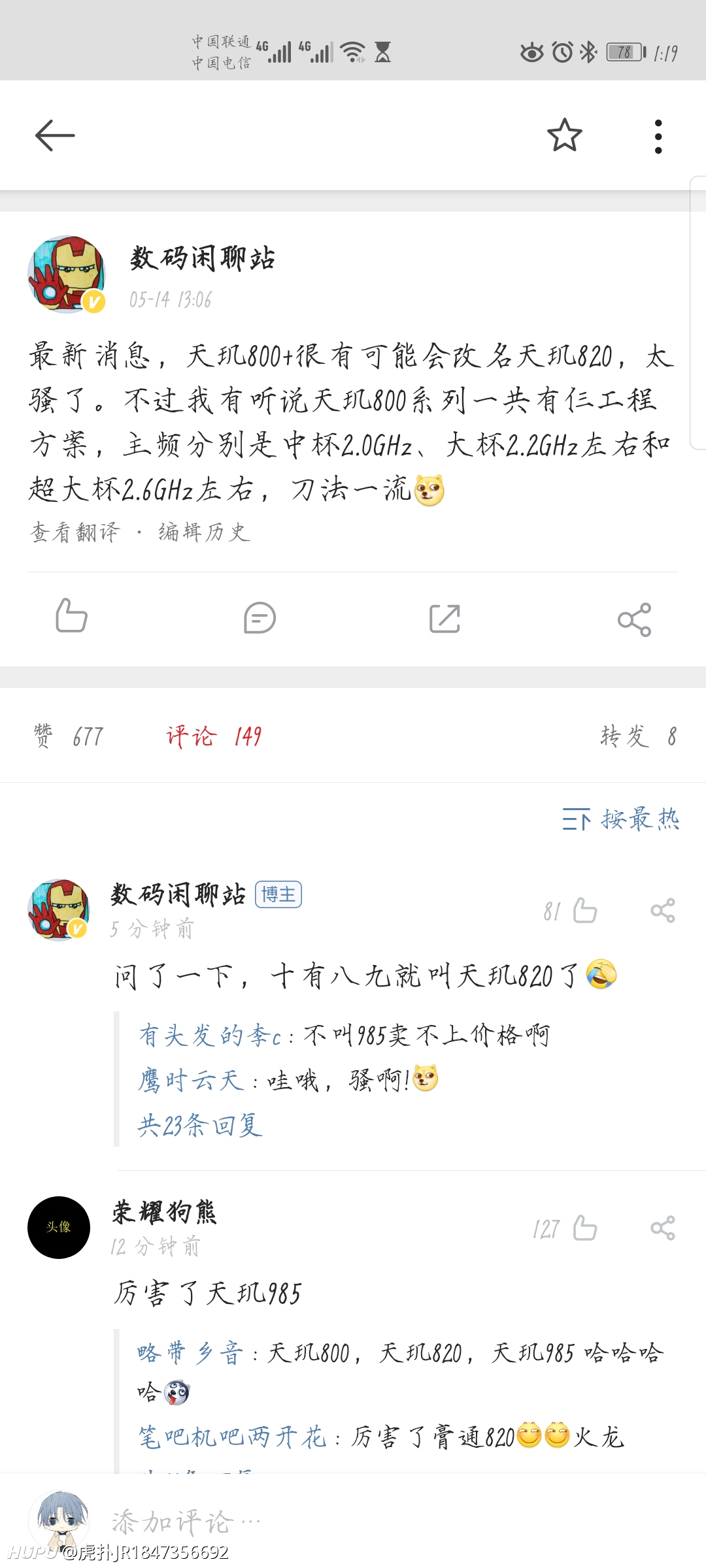Open the three-dot overflow menu
The image size is (706, 1568).
(x=658, y=136)
